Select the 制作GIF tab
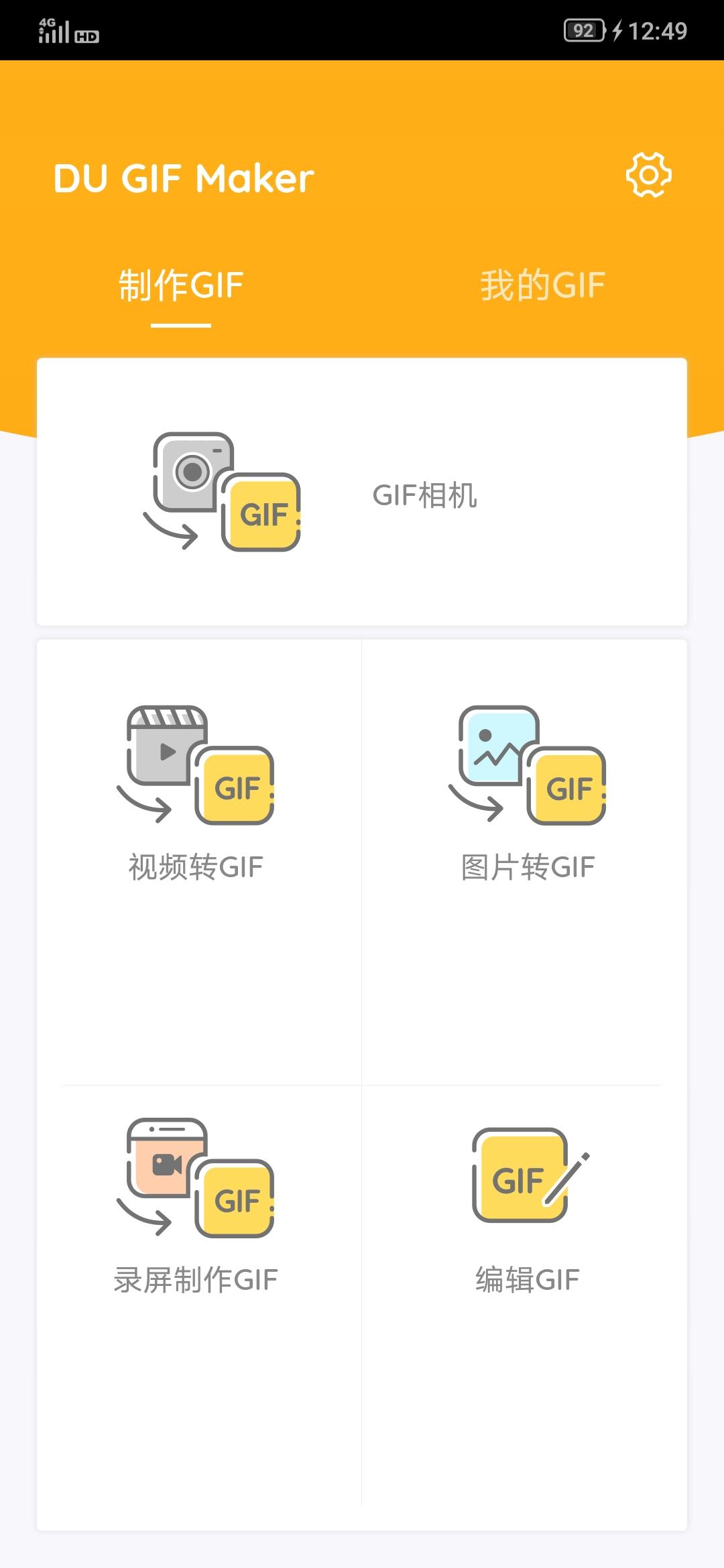Image resolution: width=724 pixels, height=1568 pixels. pyautogui.click(x=181, y=285)
